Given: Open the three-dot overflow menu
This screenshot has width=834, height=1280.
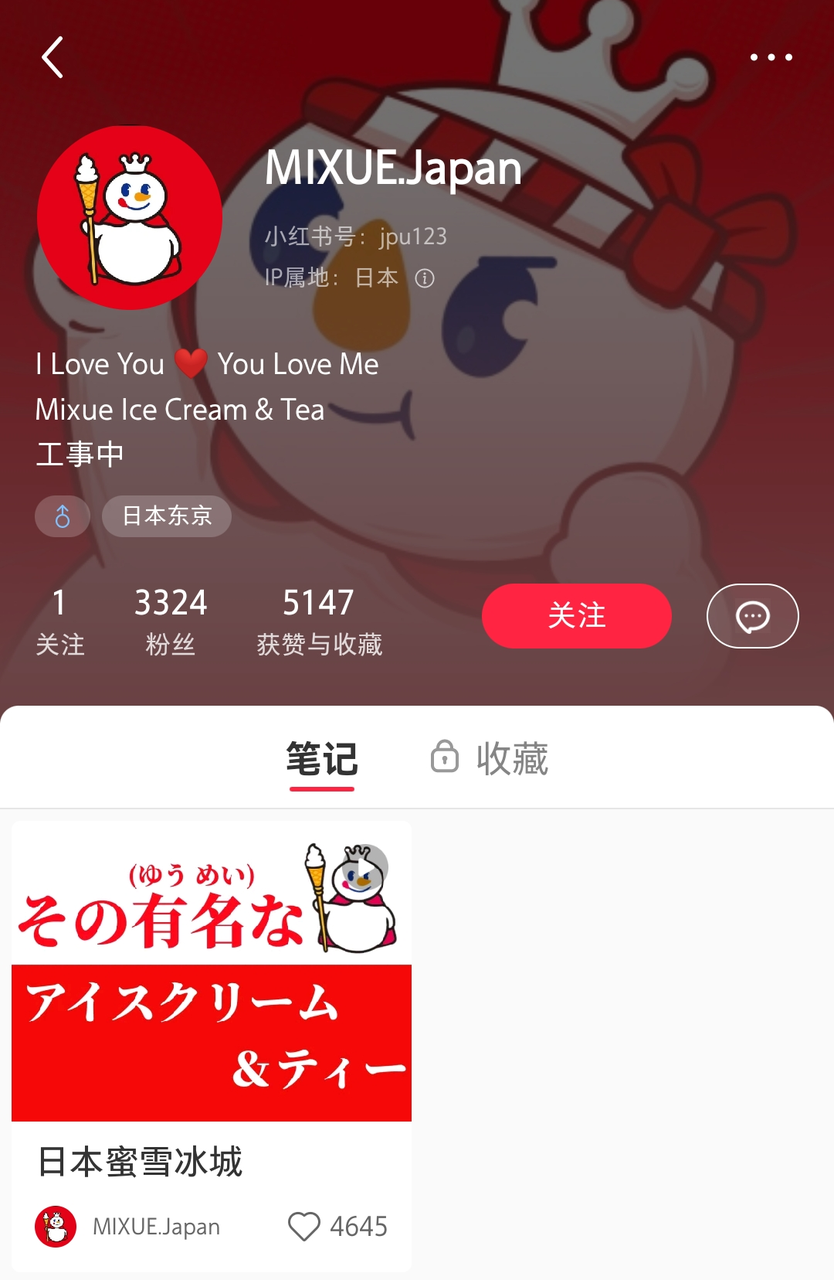Looking at the screenshot, I should (771, 57).
